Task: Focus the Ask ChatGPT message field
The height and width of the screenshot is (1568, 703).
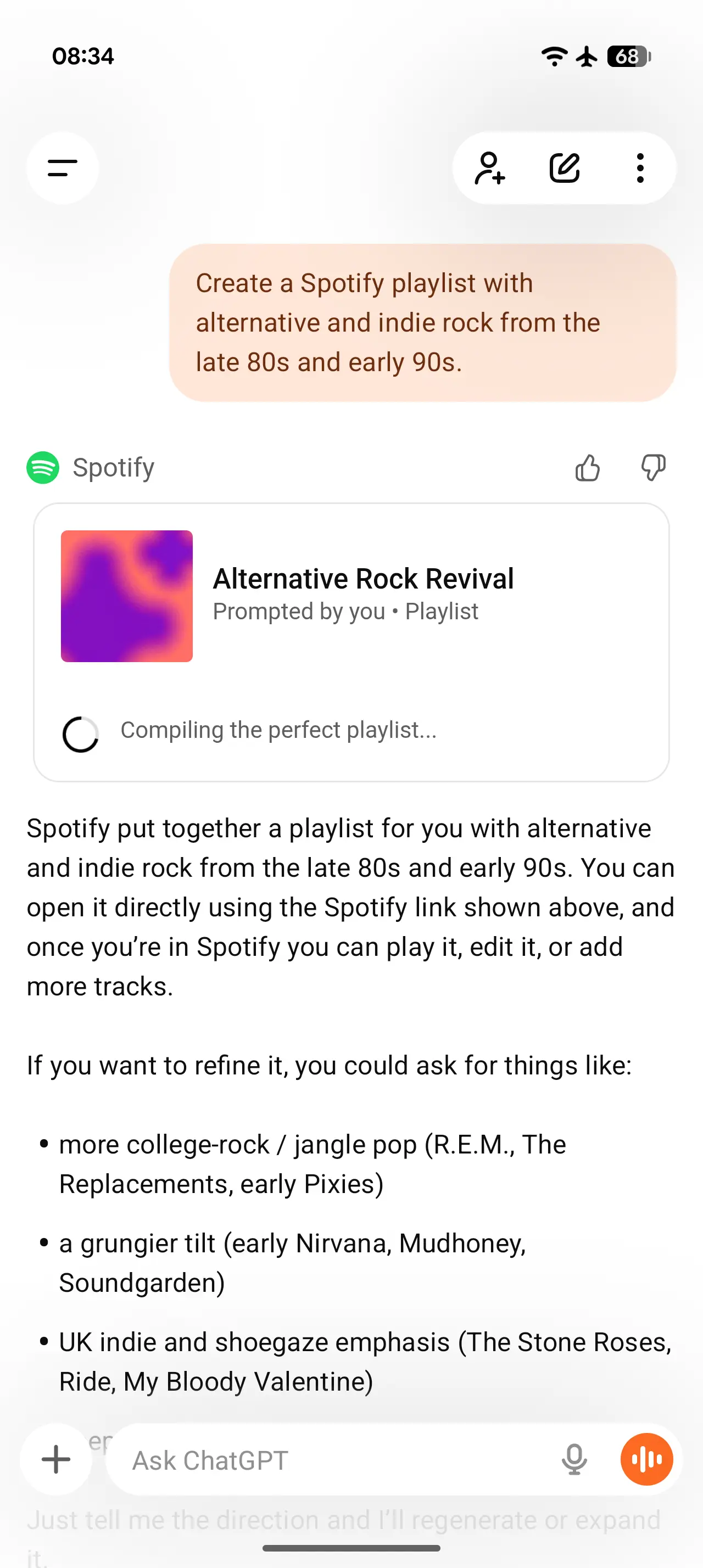Action: click(x=335, y=1460)
